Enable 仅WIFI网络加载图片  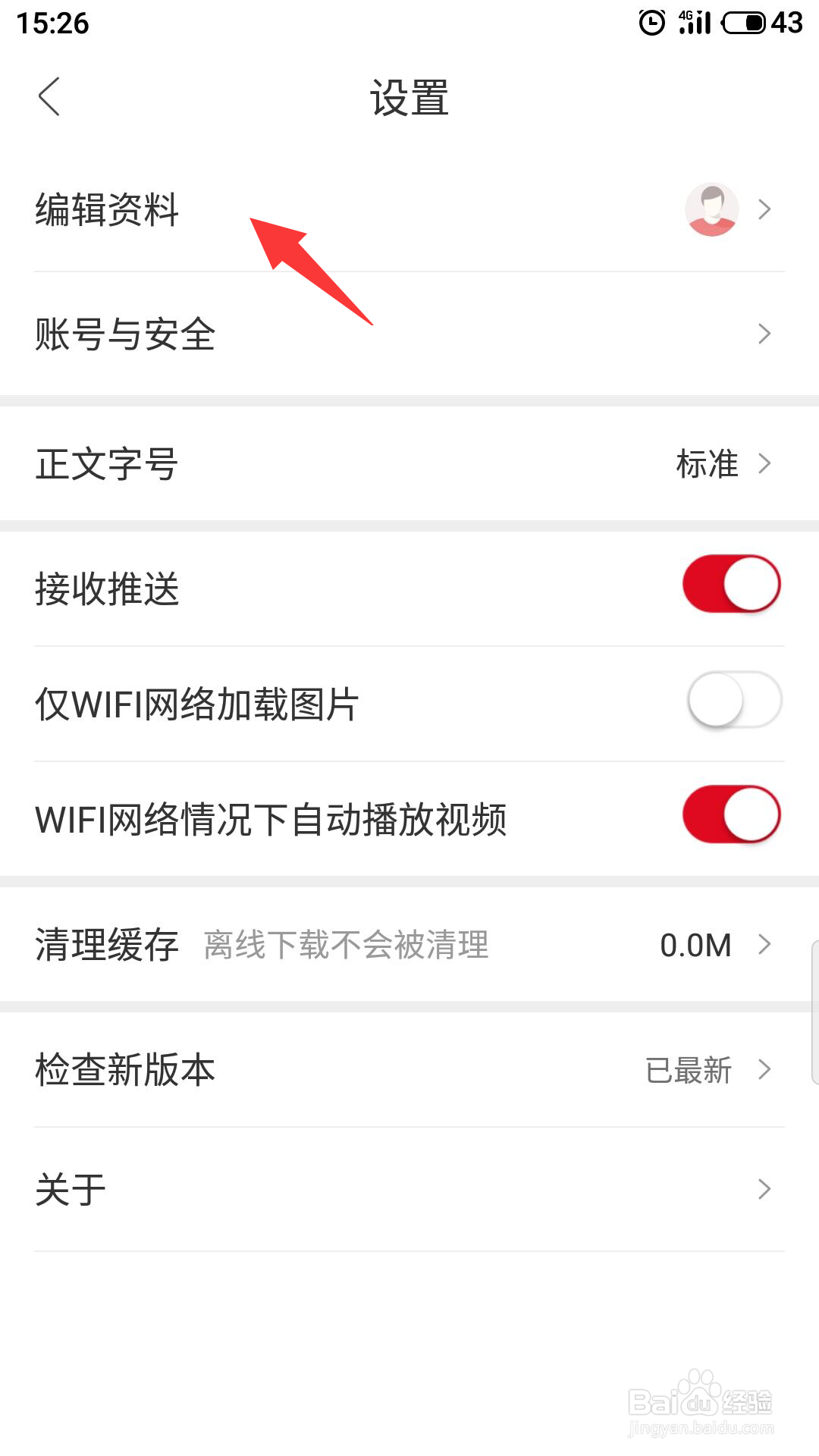click(x=734, y=700)
